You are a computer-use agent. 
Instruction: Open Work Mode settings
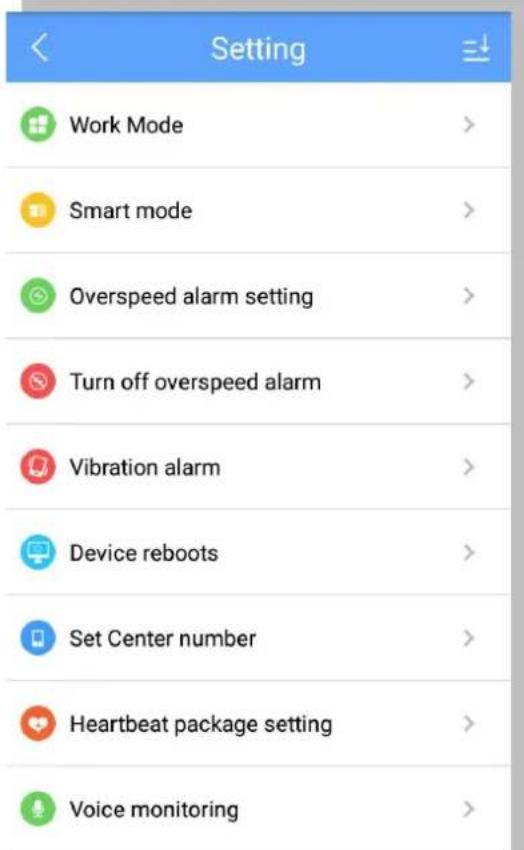click(x=258, y=125)
